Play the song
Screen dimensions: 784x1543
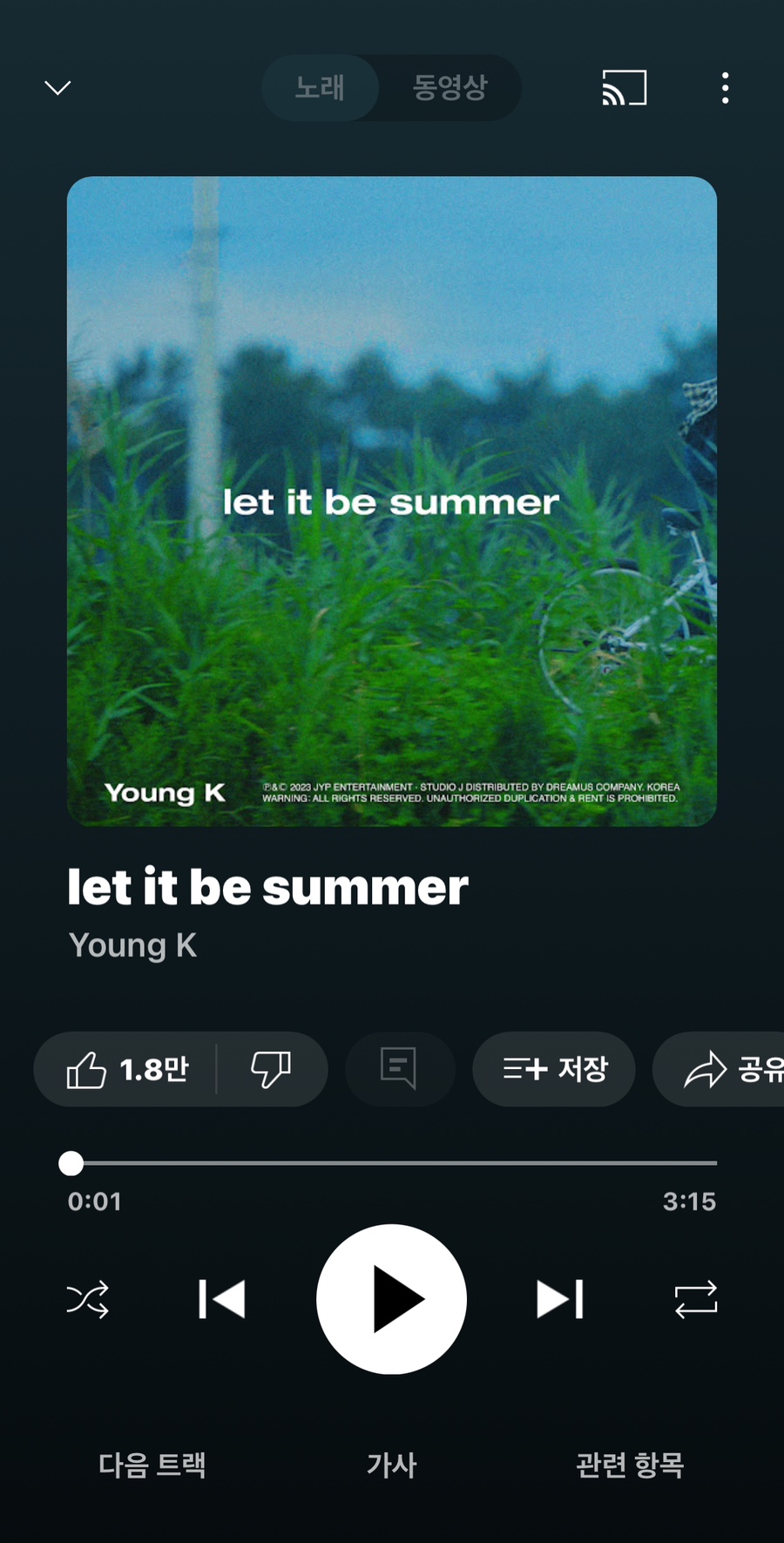pos(391,1299)
